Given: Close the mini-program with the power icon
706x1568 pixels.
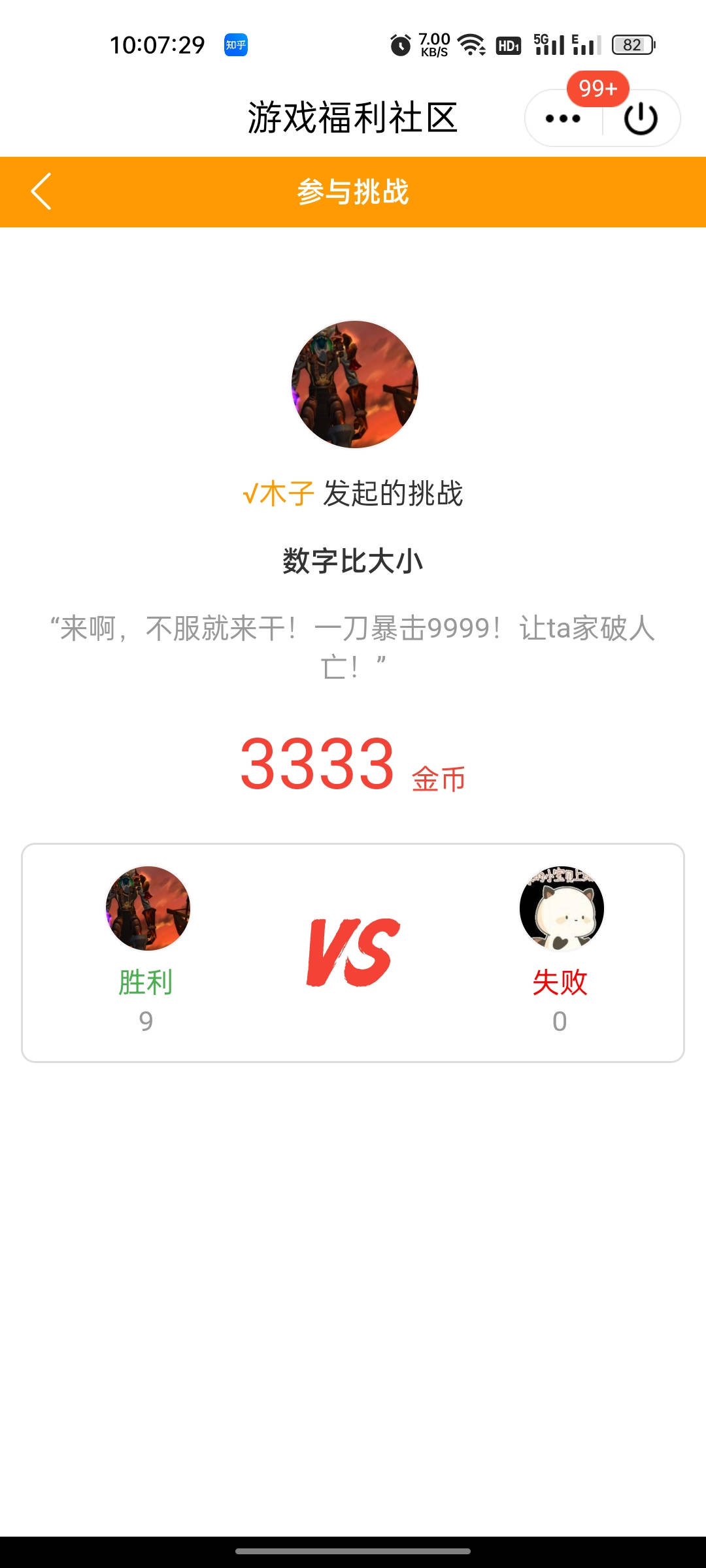Looking at the screenshot, I should 641,118.
